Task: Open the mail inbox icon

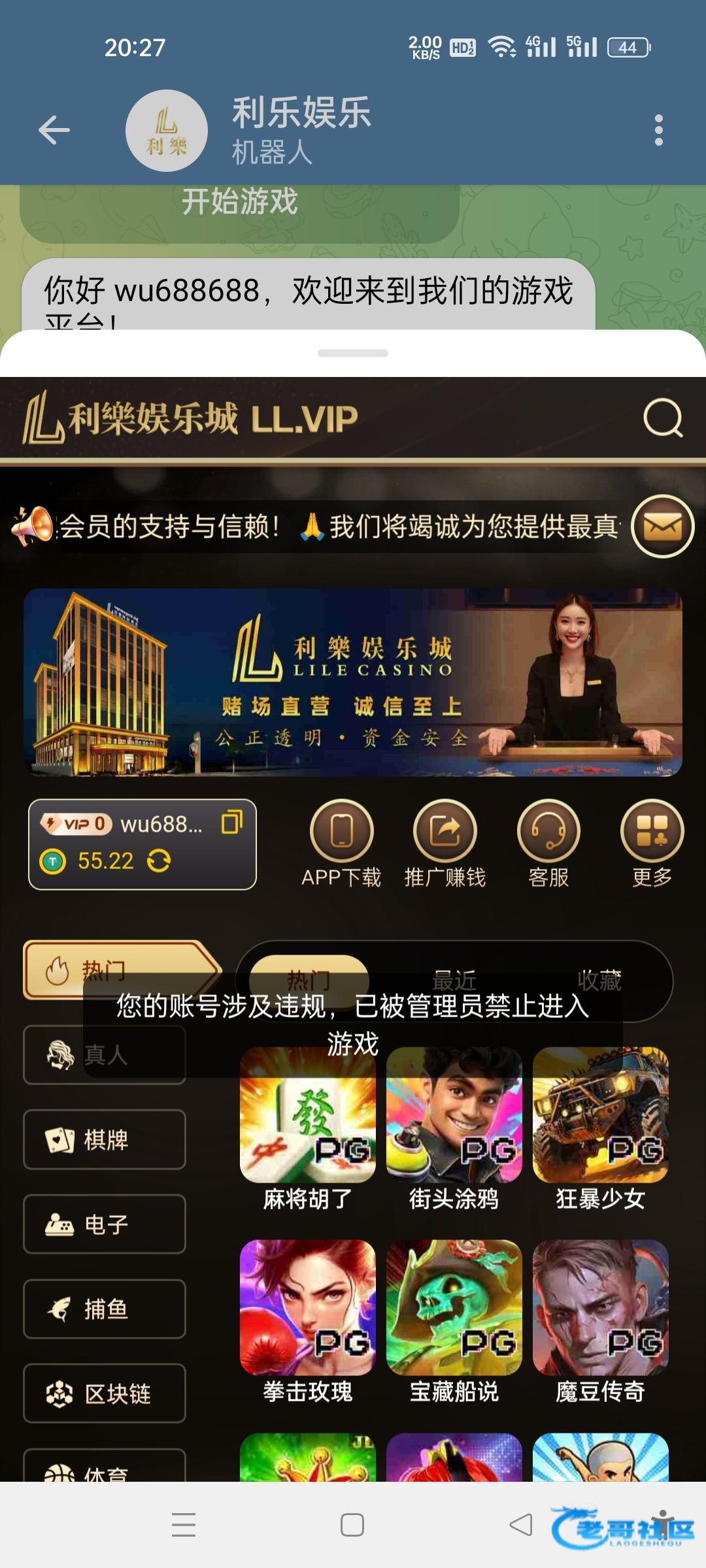Action: 662,527
